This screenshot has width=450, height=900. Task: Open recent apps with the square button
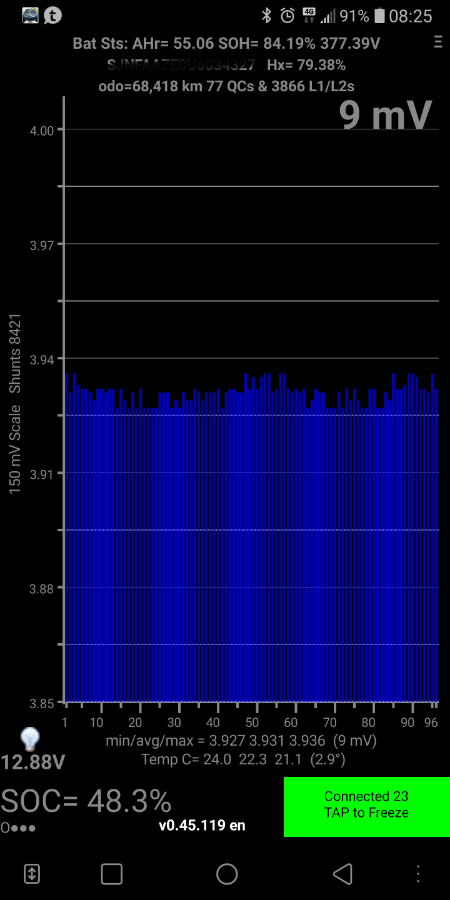(112, 874)
